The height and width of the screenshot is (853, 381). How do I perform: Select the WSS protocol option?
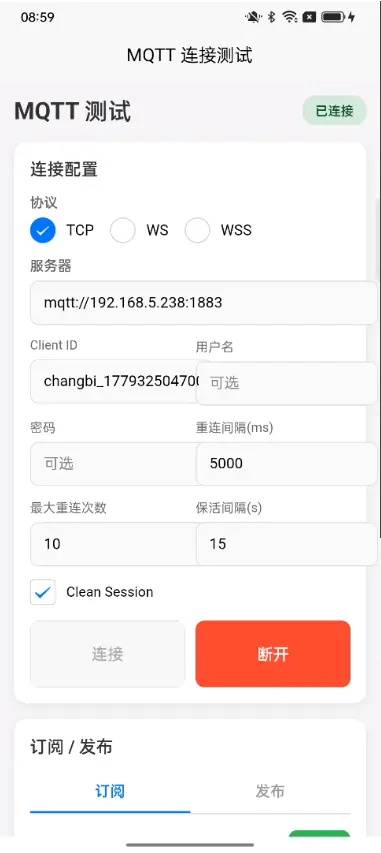[197, 230]
